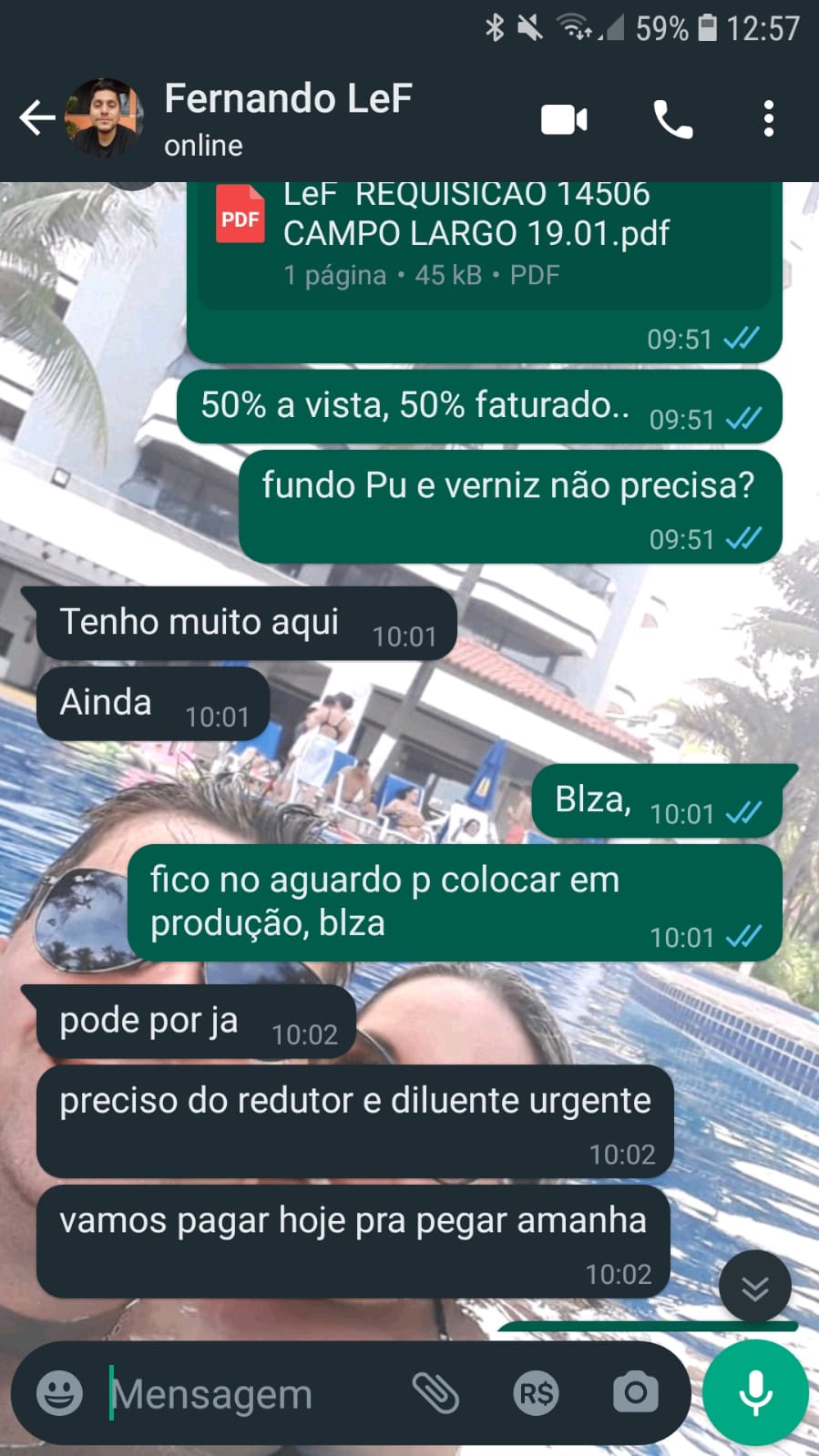The height and width of the screenshot is (1456, 819).
Task: Focus the Mensagem text field
Action: tap(246, 1393)
